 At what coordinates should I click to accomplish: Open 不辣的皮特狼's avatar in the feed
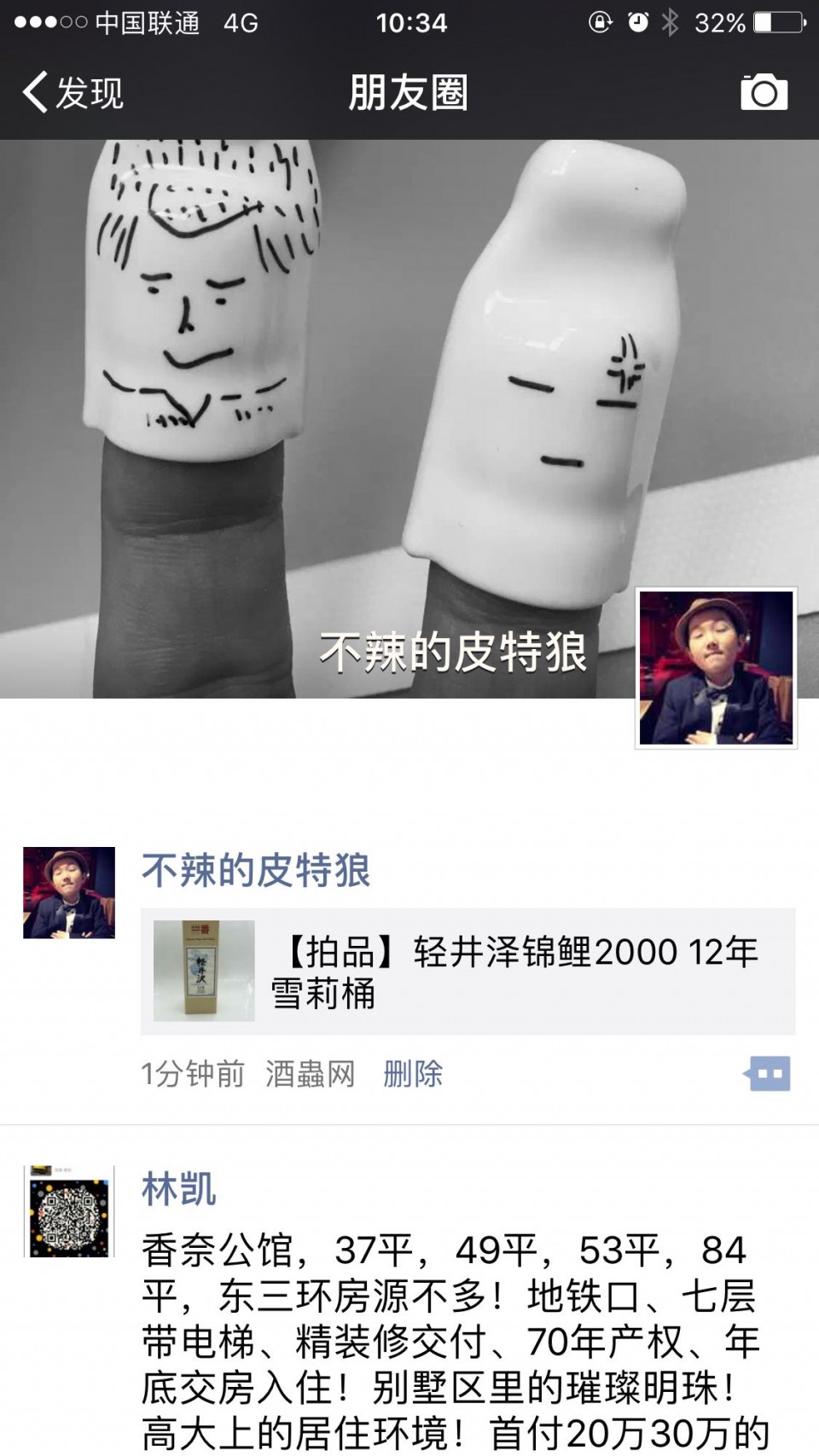point(69,893)
